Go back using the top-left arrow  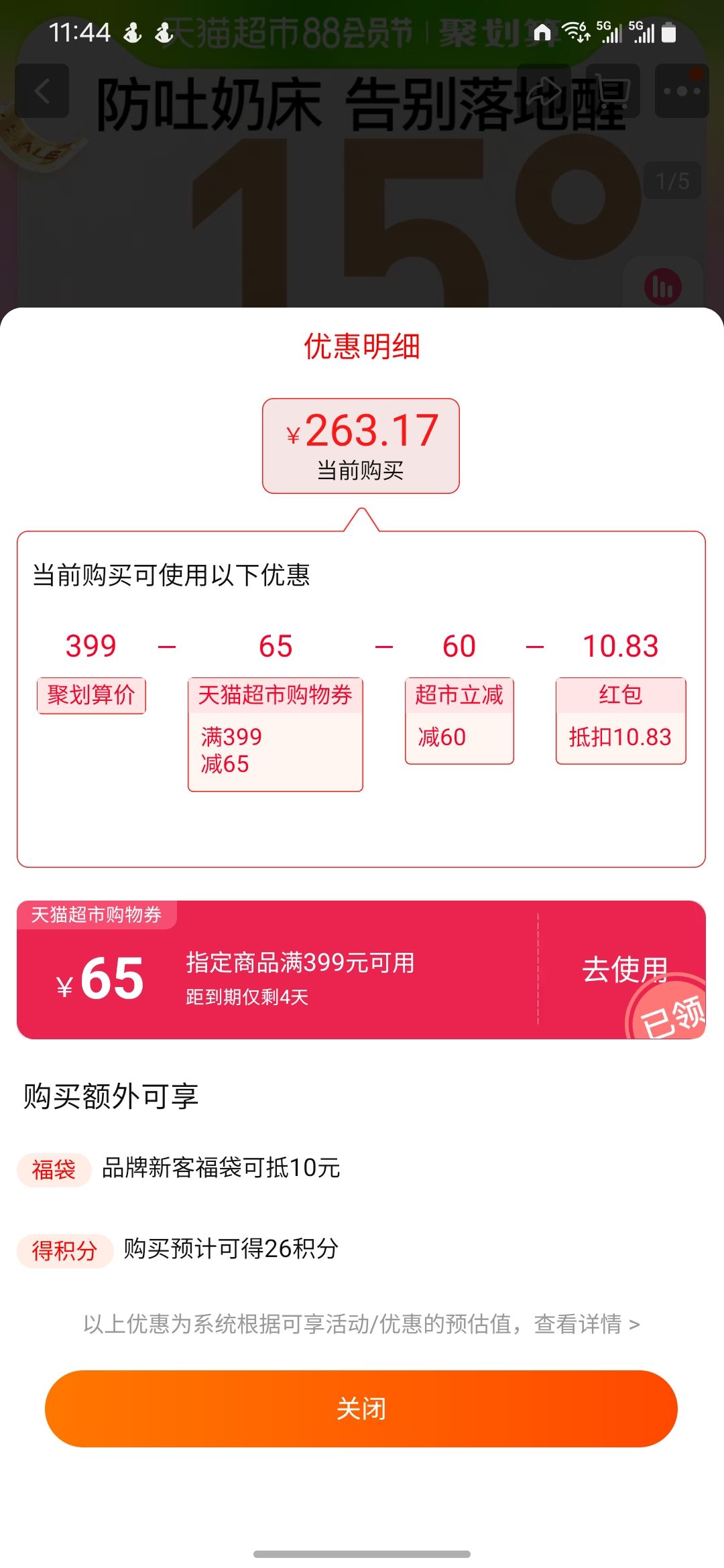pyautogui.click(x=42, y=91)
